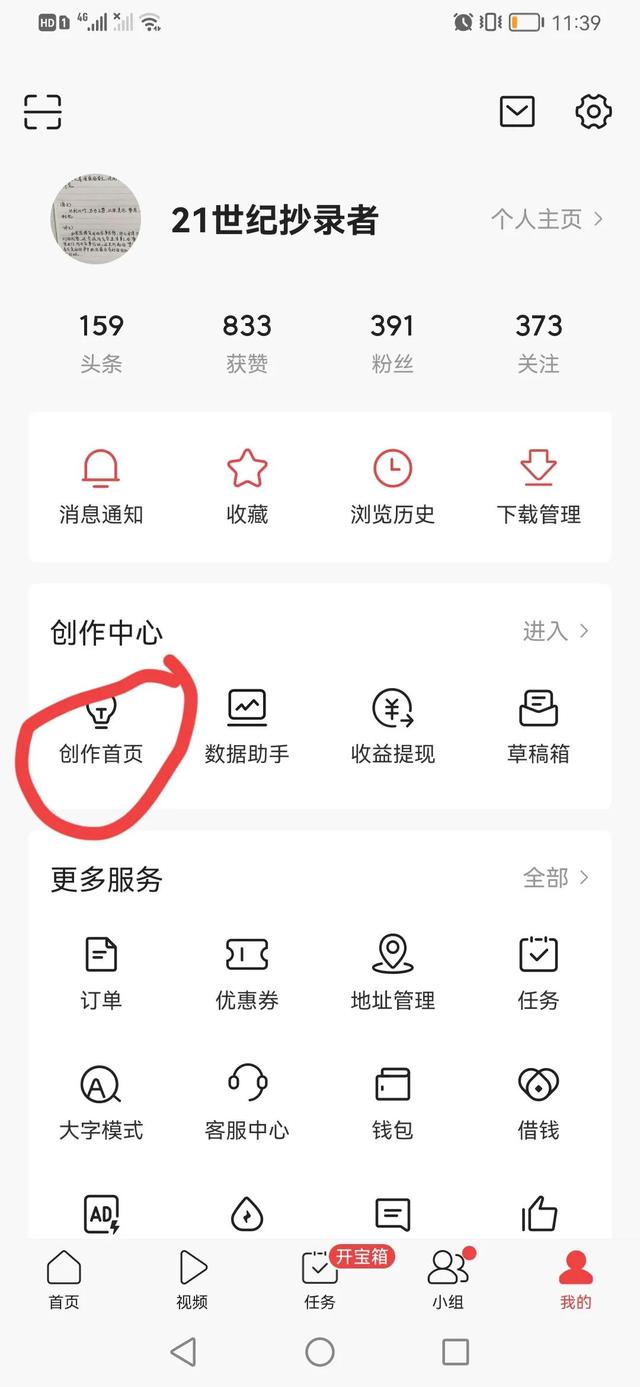Viewport: 640px width, 1387px height.
Task: Switch to the 首页 tab
Action: tap(64, 1280)
